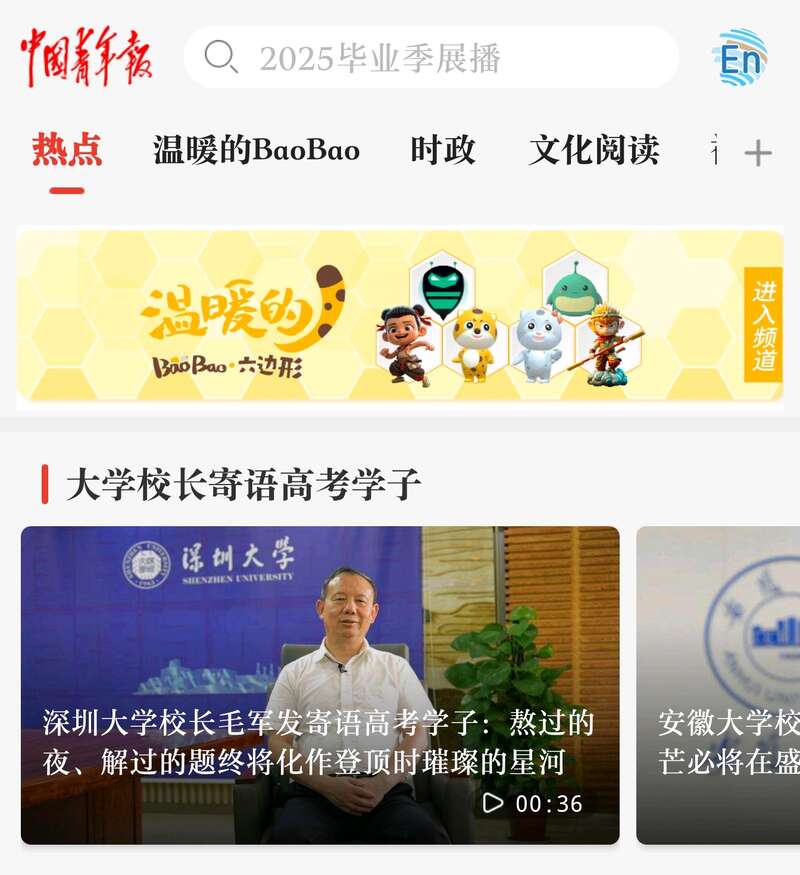Play the 深圳大学校长毛军发 video

coord(320,685)
